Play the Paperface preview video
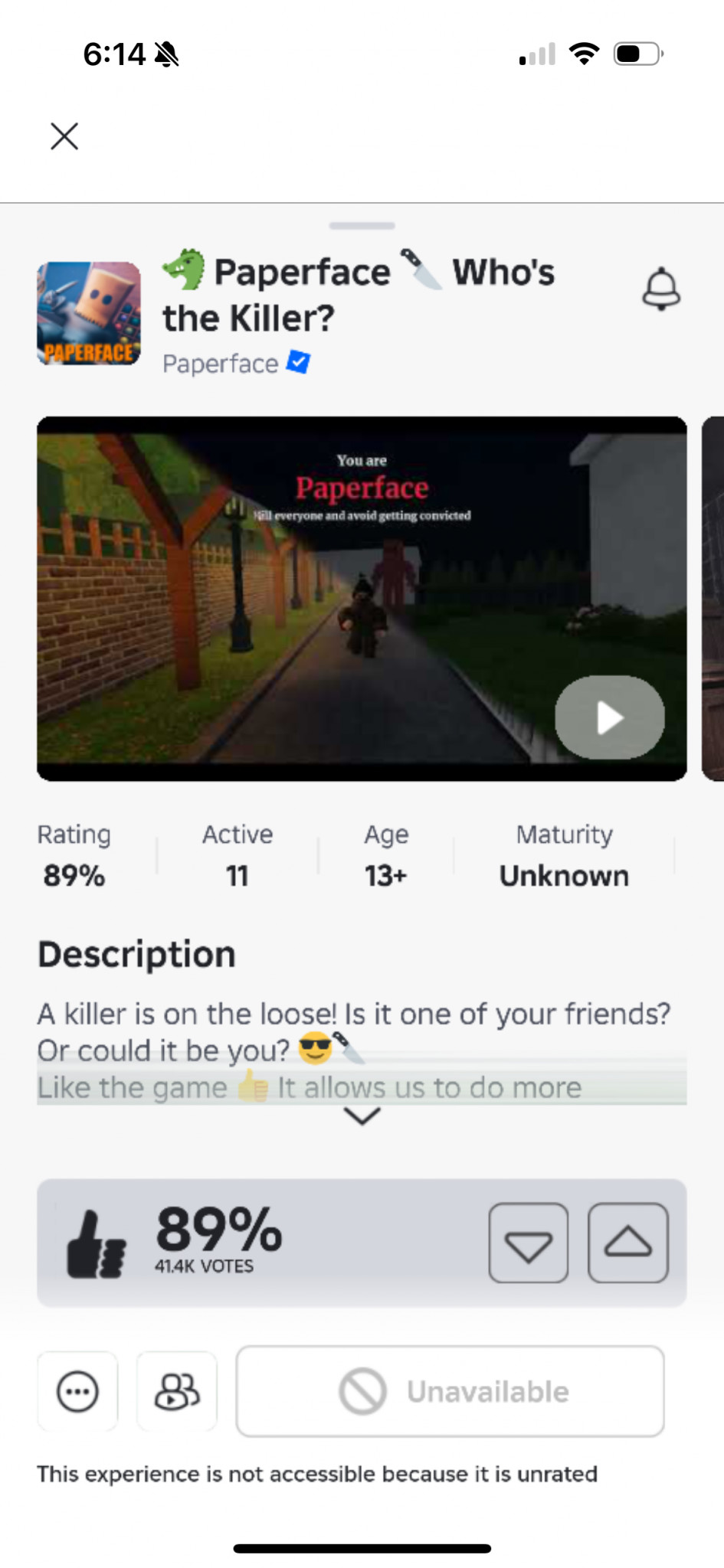The width and height of the screenshot is (724, 1568). click(x=609, y=717)
